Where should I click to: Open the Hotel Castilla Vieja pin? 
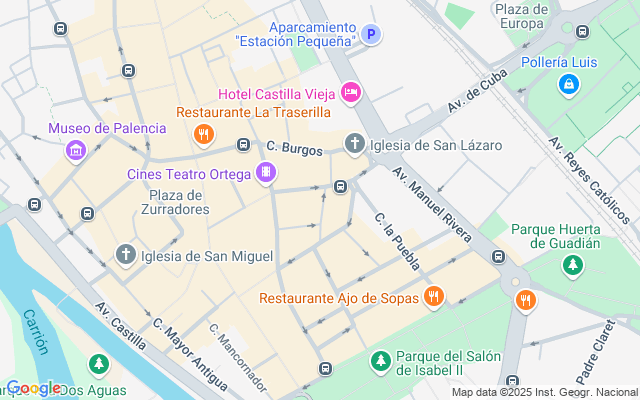[x=350, y=92]
